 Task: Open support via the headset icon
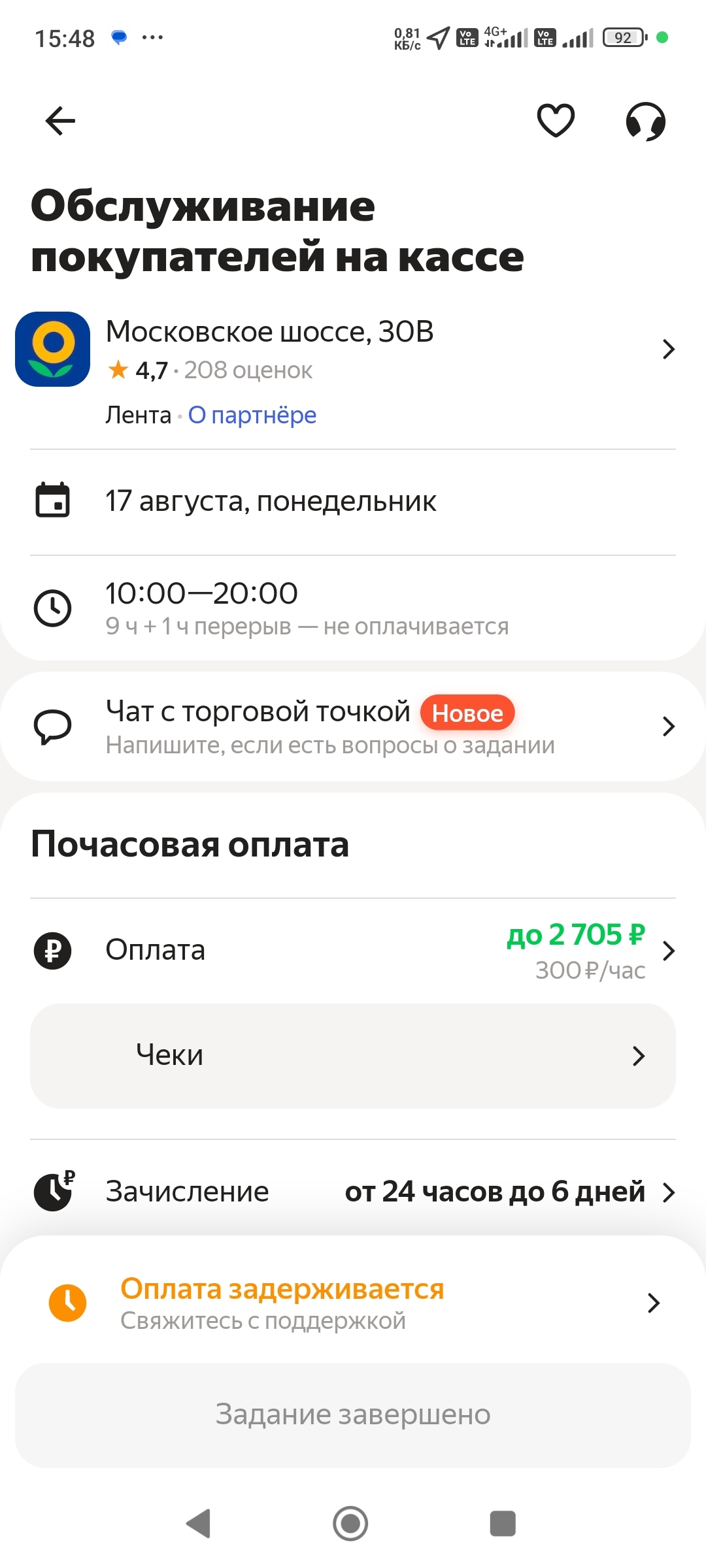click(x=646, y=121)
